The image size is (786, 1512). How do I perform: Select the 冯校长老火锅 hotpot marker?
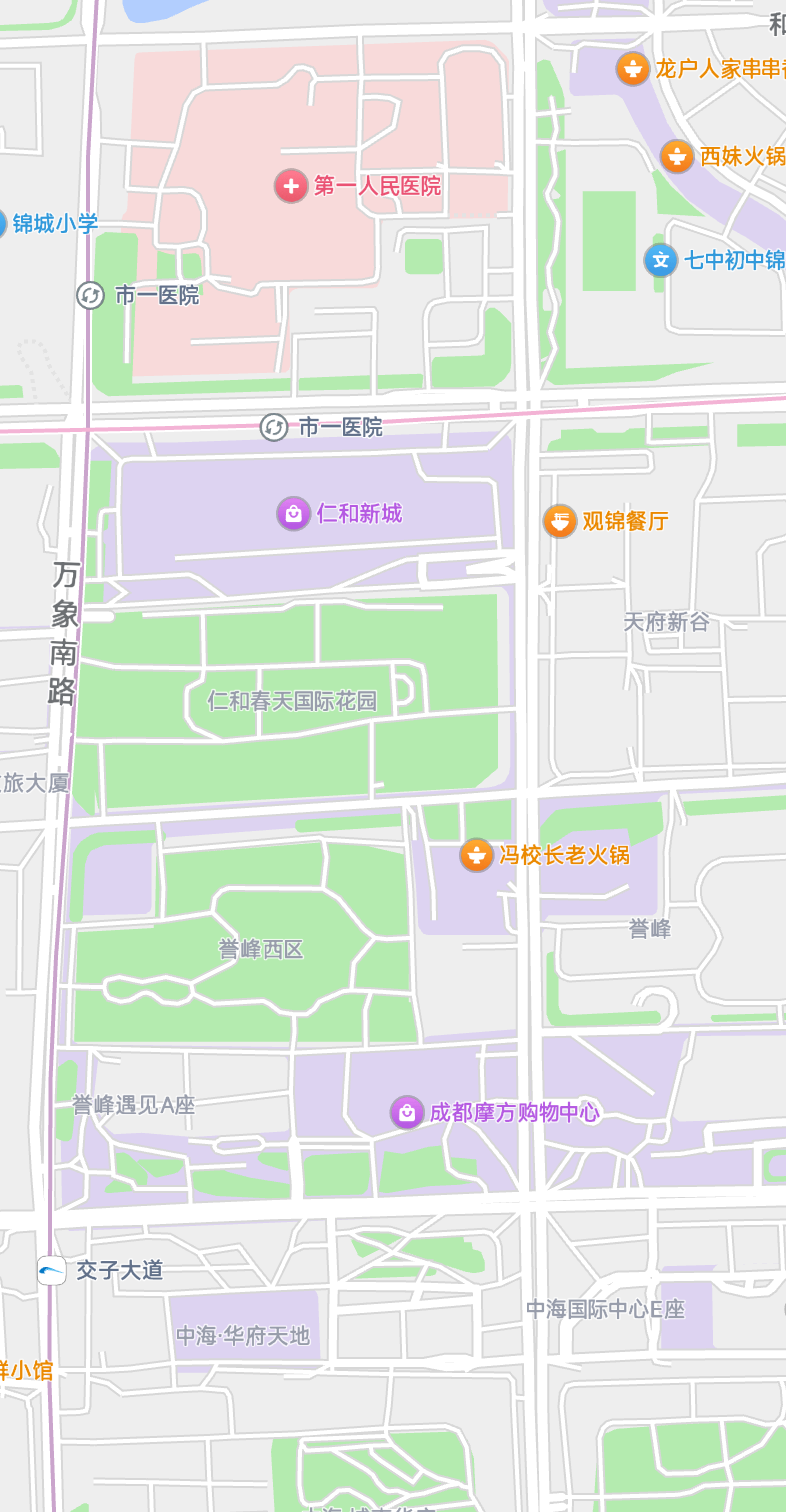[477, 855]
